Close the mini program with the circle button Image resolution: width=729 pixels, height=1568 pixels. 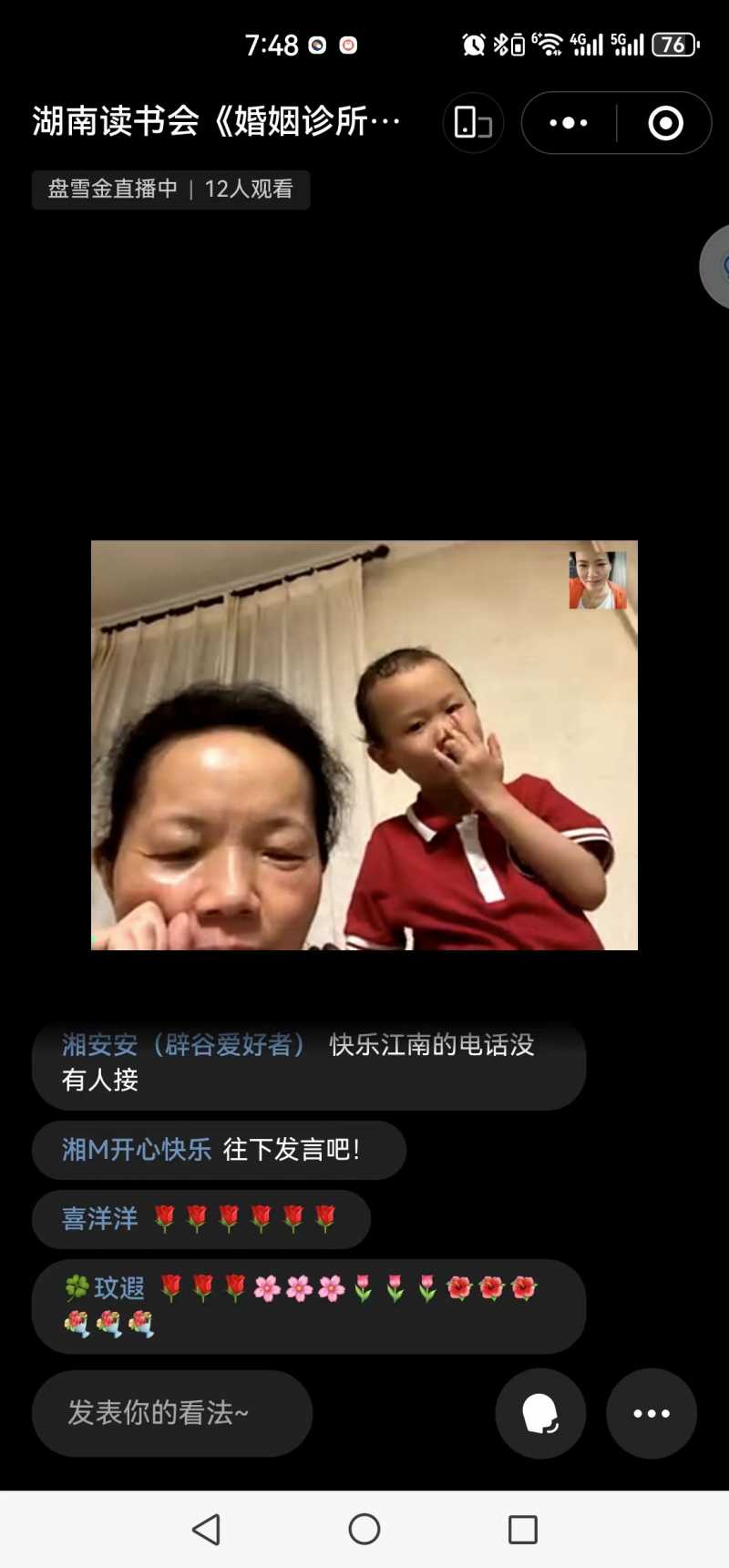[665, 123]
